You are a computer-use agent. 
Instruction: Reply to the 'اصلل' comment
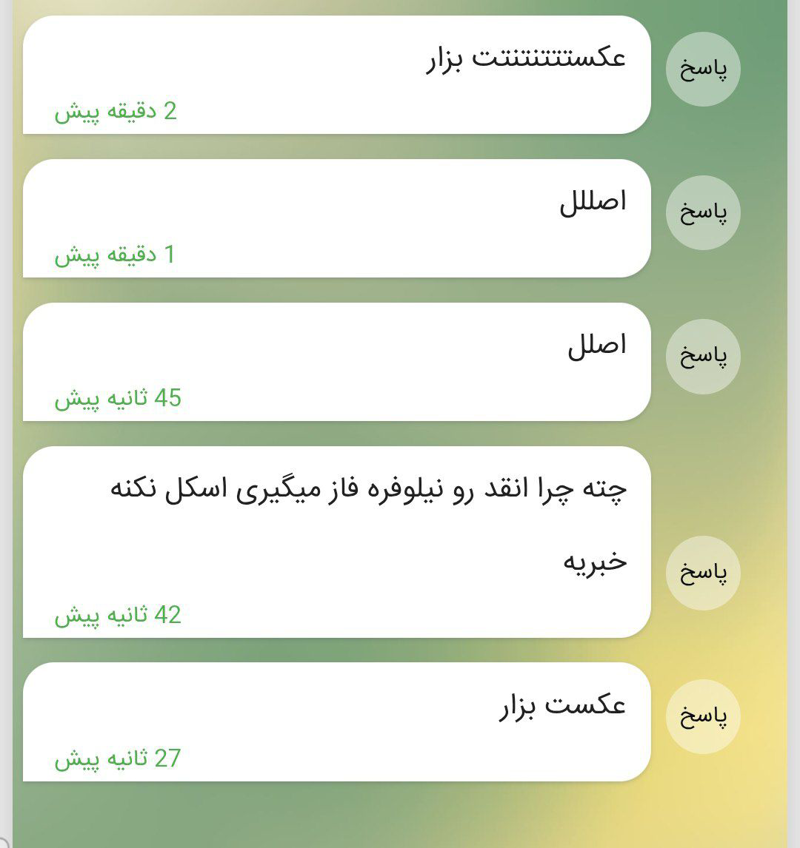[702, 356]
